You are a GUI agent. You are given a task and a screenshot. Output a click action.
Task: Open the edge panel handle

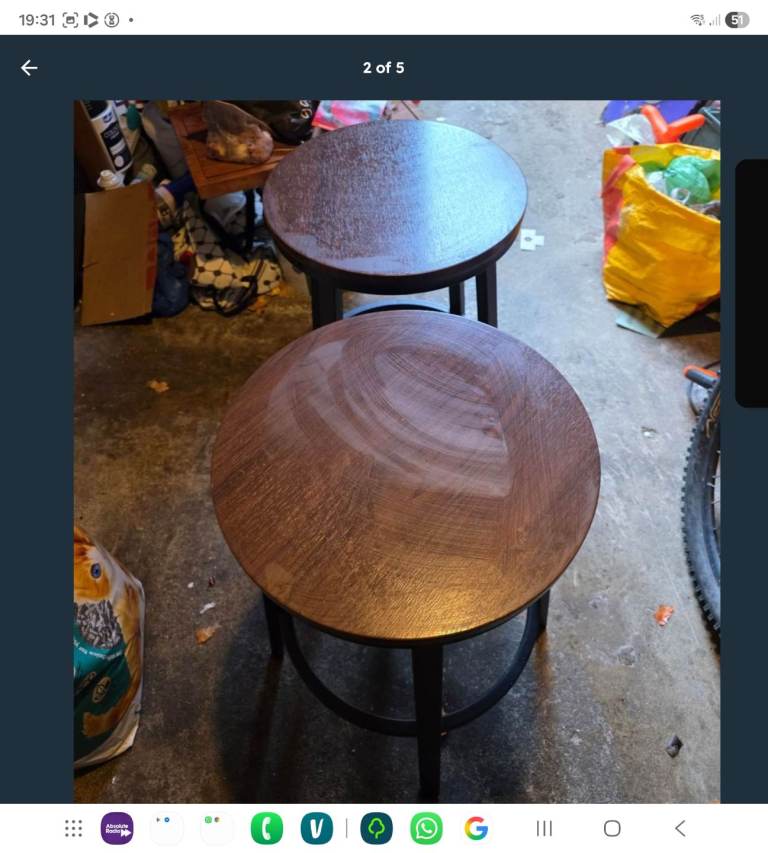pos(752,282)
